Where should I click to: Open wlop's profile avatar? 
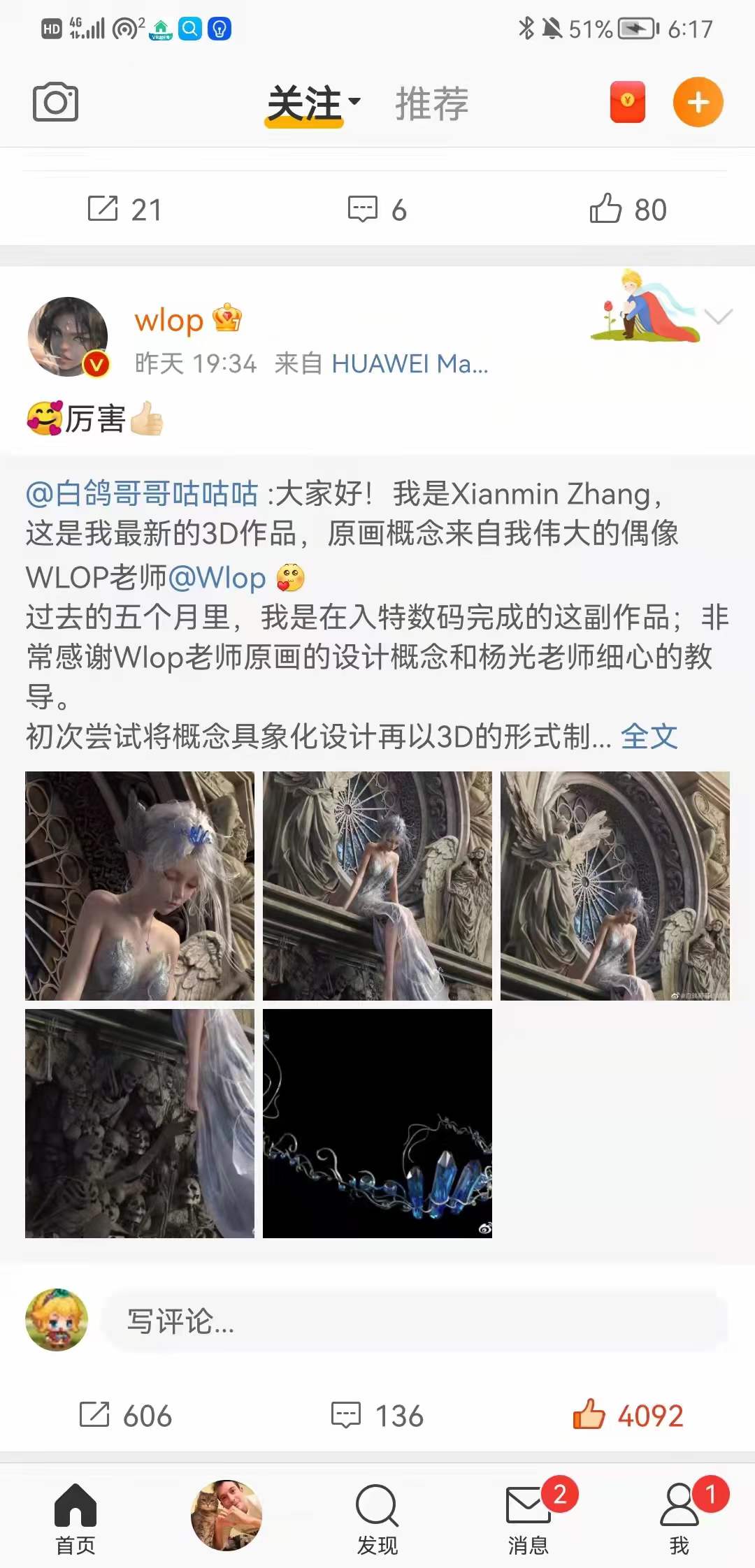[68, 337]
